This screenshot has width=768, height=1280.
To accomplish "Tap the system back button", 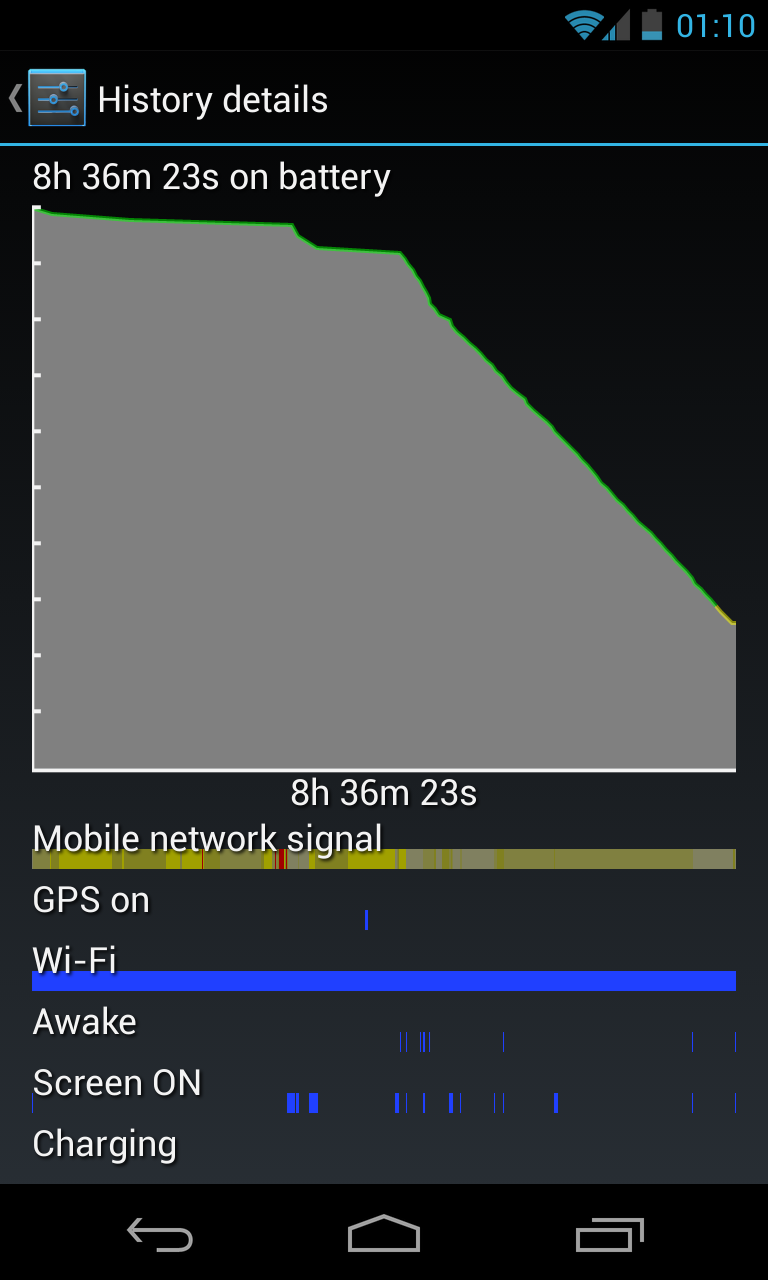I will pyautogui.click(x=160, y=1234).
